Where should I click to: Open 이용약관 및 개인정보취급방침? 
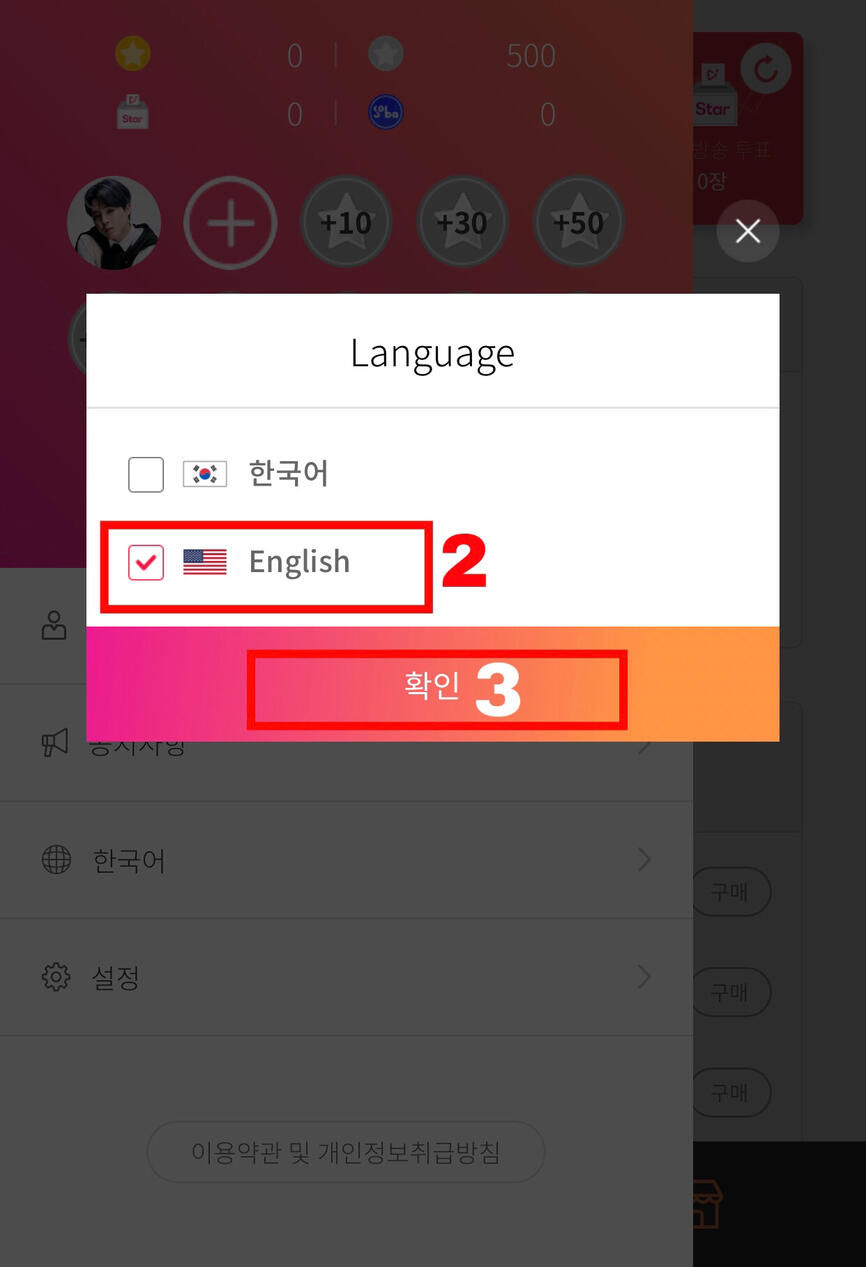pos(345,1152)
